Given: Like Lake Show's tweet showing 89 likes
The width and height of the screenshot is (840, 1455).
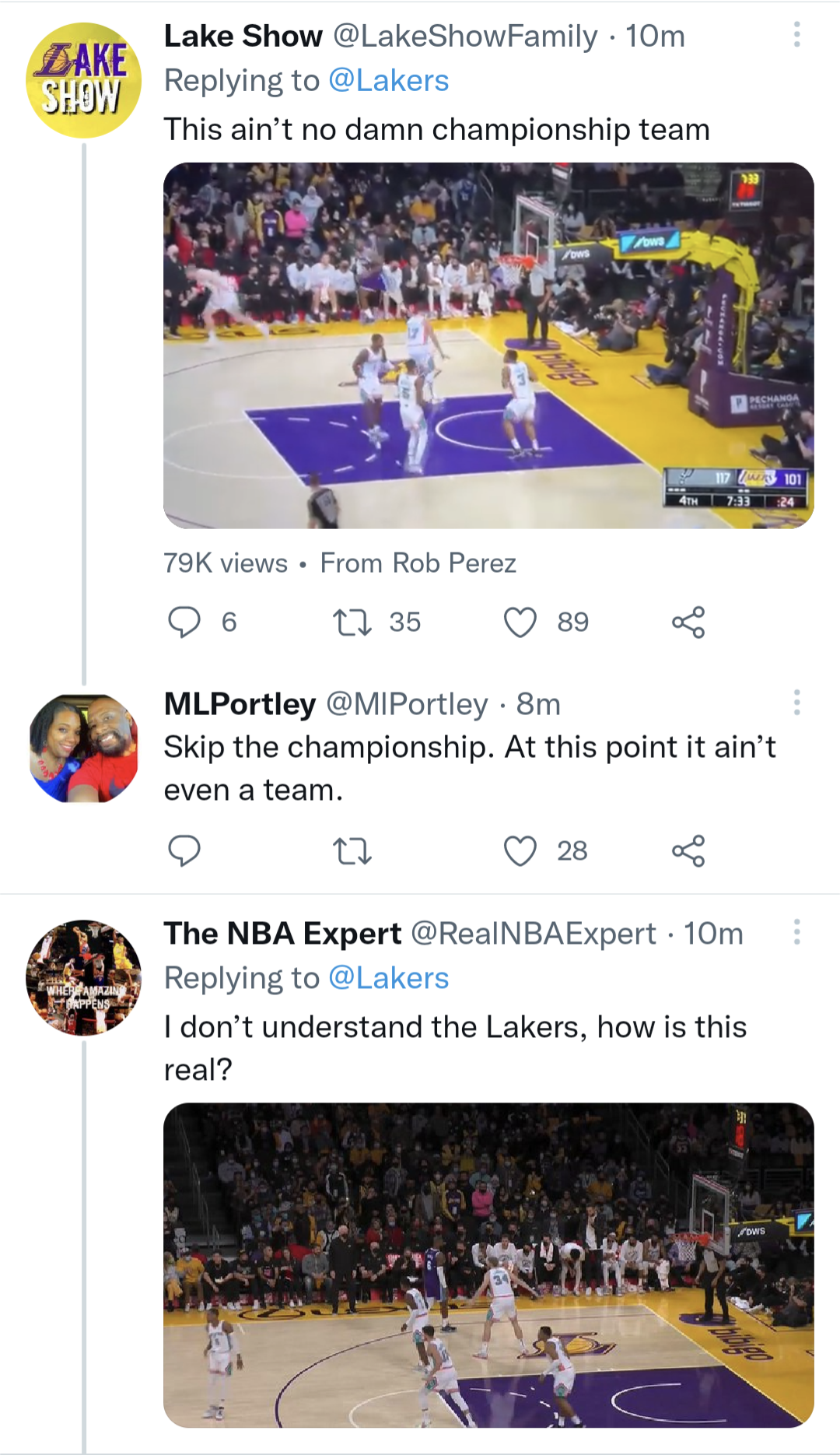Looking at the screenshot, I should [x=522, y=621].
